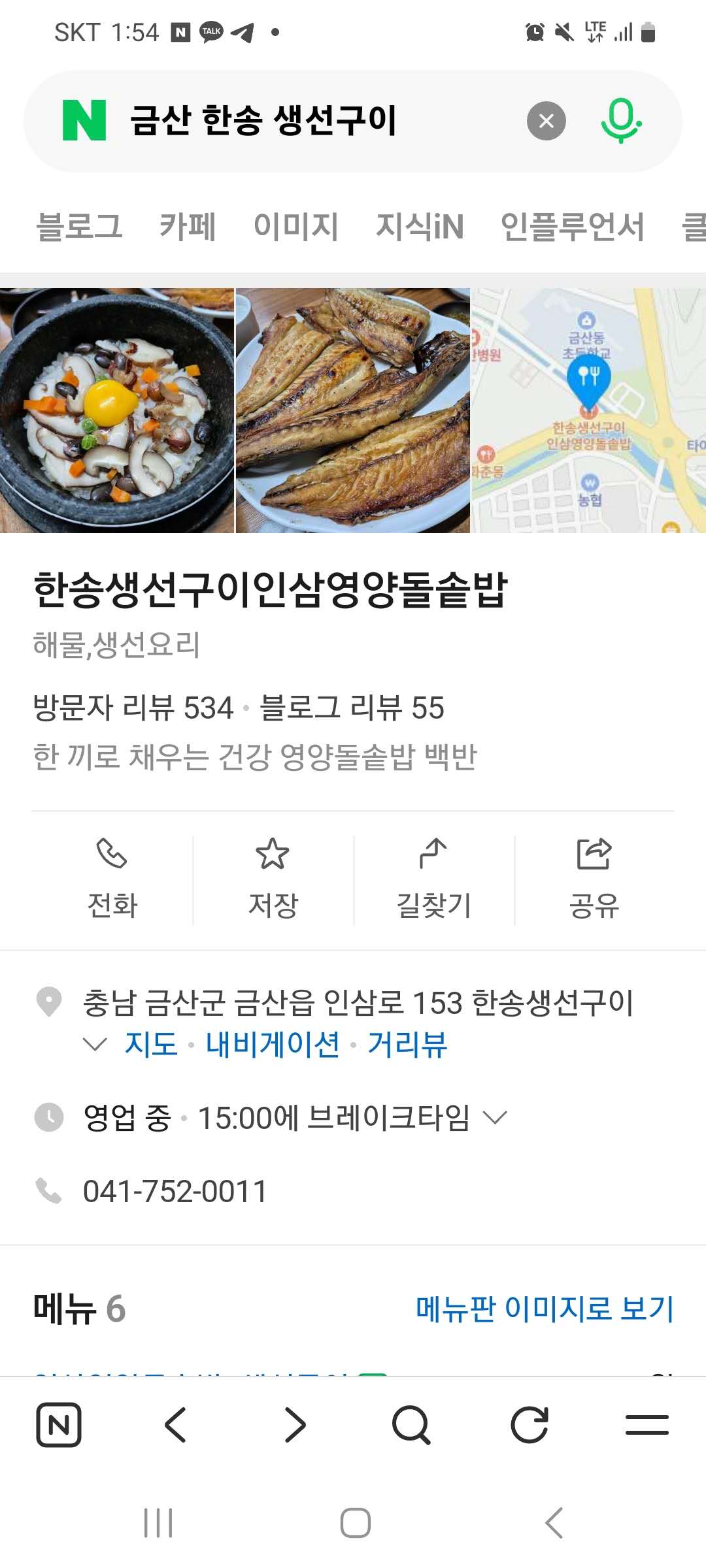The image size is (706, 1568).
Task: Share the restaurant with 공유
Action: coord(594,879)
